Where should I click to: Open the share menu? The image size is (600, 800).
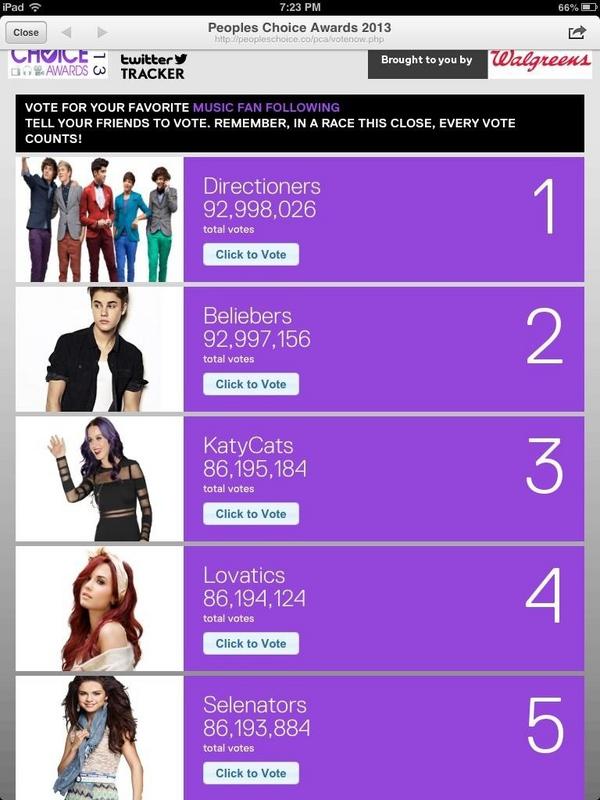(577, 32)
